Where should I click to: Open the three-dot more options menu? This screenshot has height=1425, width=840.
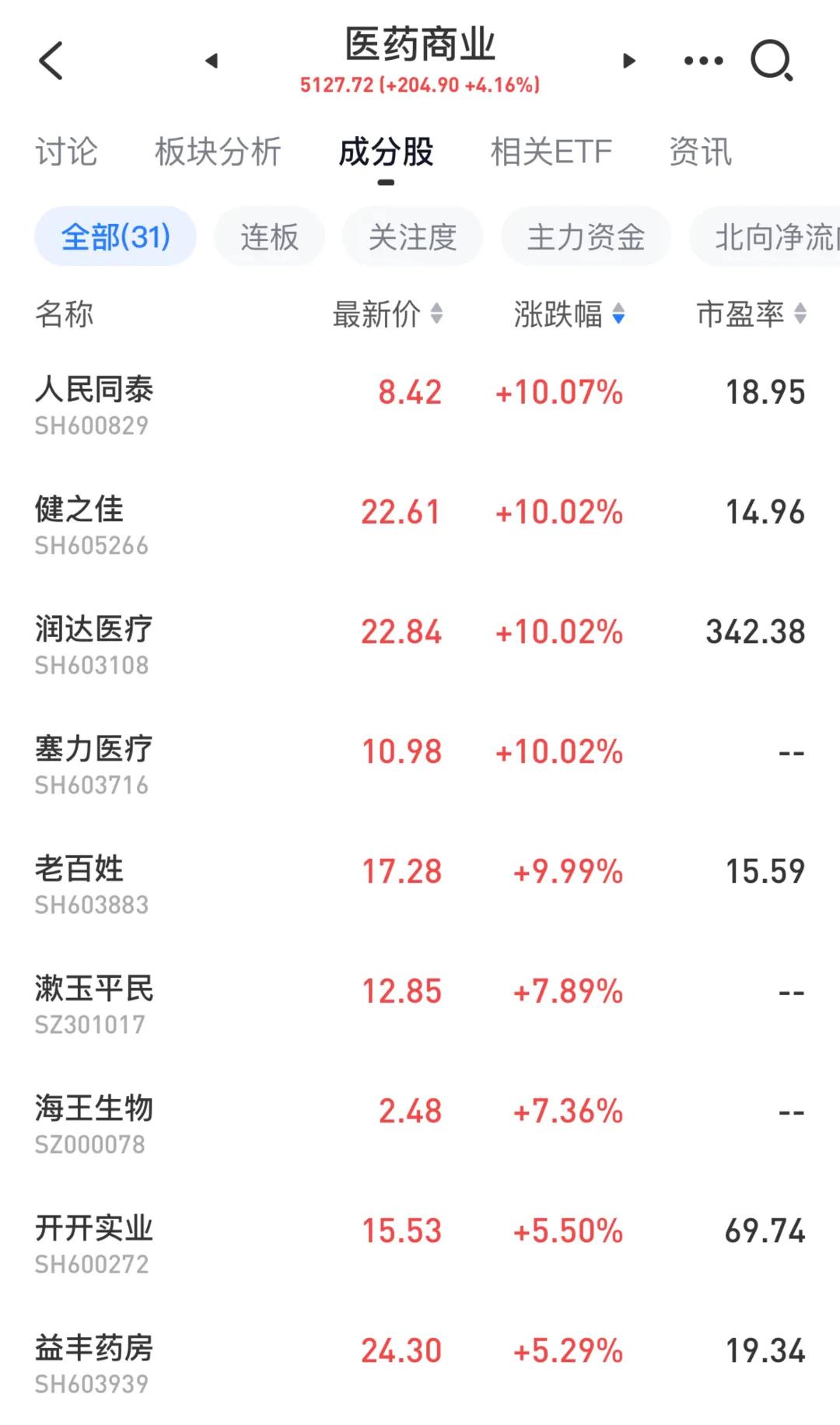coord(703,61)
